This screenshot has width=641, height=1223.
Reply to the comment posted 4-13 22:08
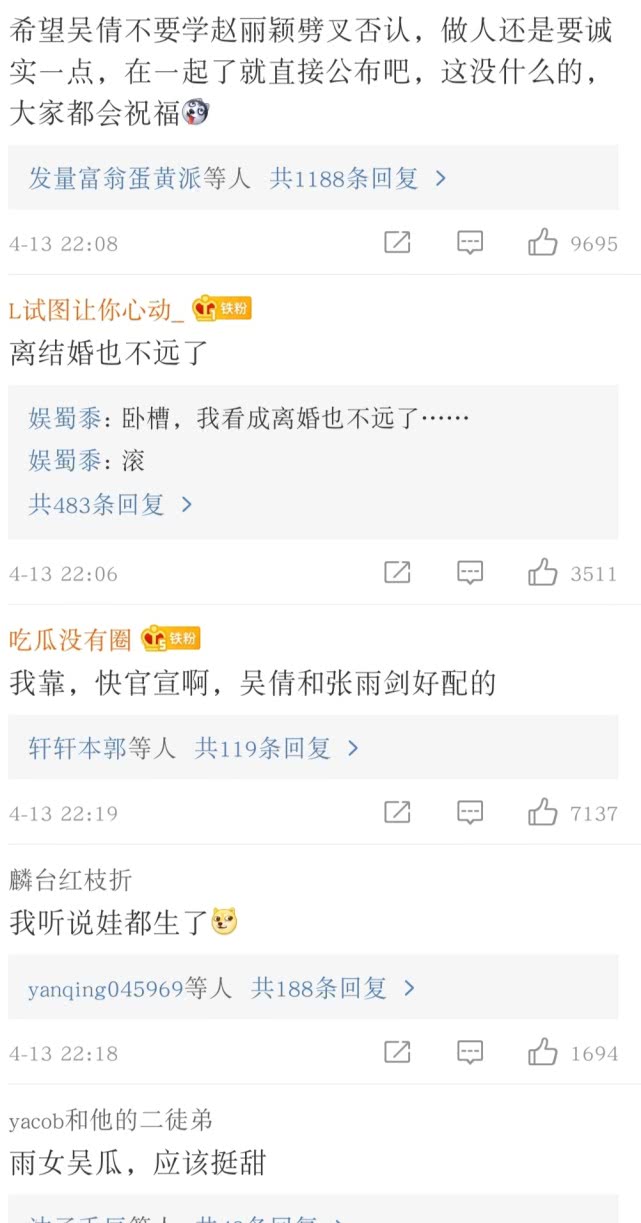click(x=470, y=243)
